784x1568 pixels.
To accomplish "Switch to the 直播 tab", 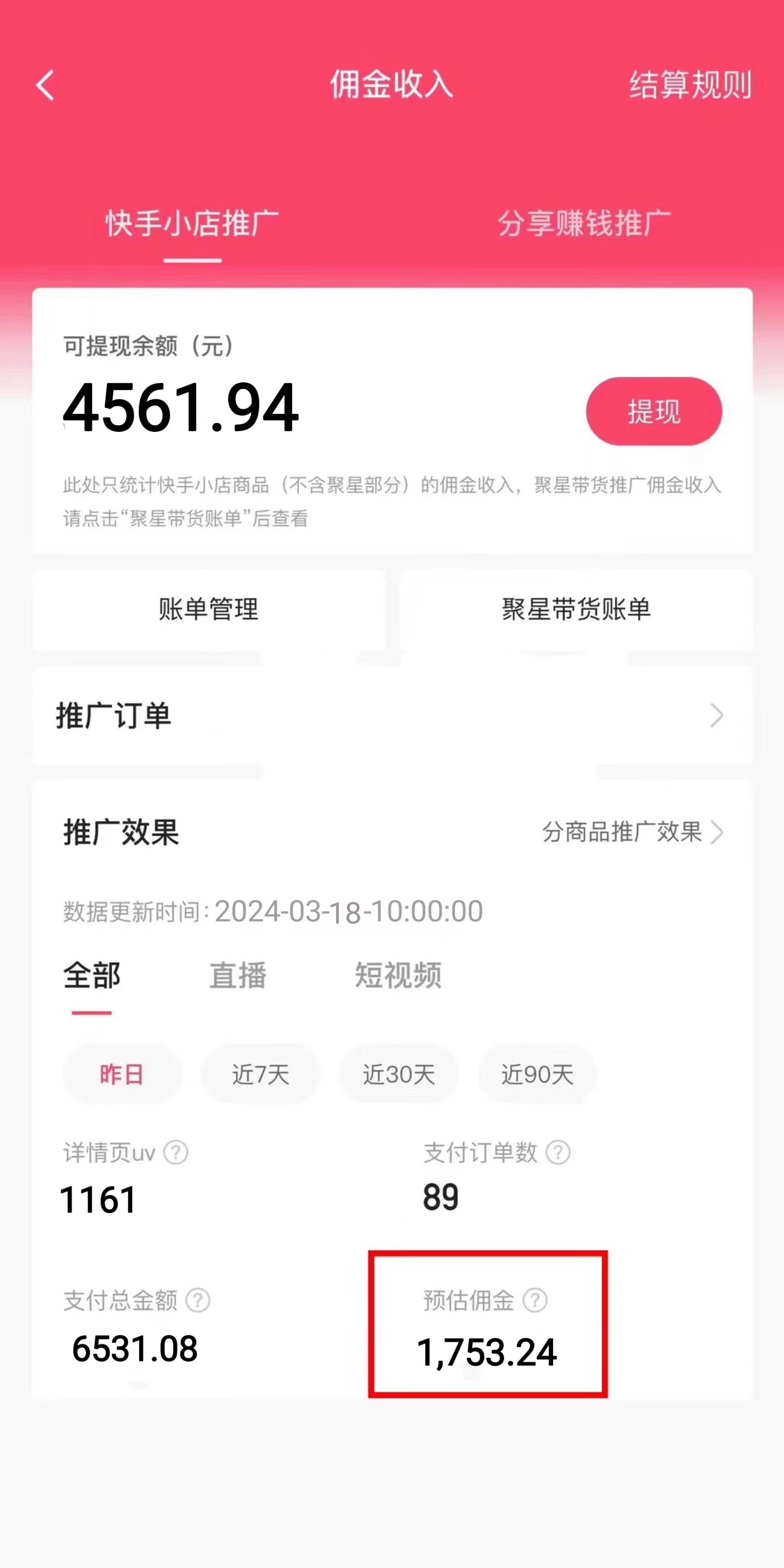I will coord(237,975).
